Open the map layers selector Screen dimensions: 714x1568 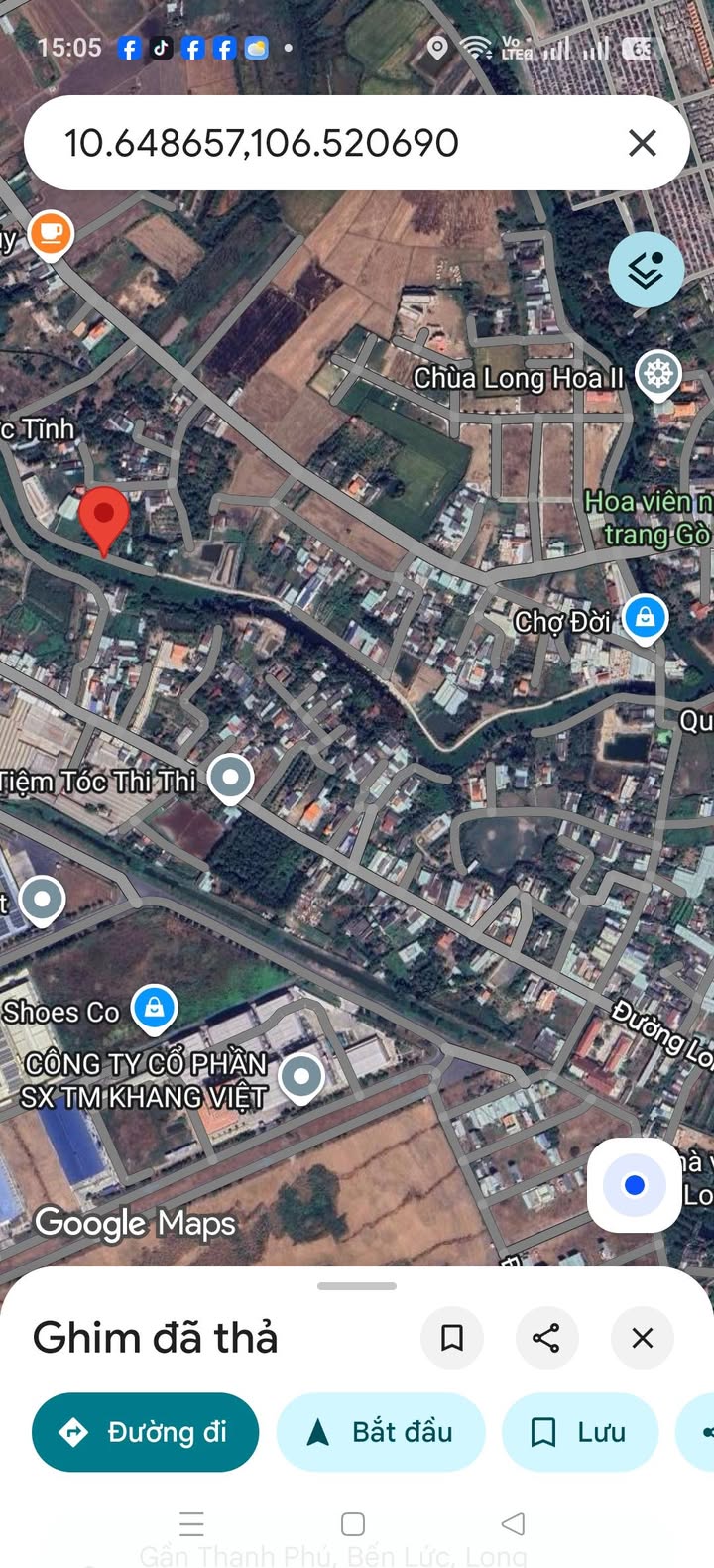click(x=647, y=270)
